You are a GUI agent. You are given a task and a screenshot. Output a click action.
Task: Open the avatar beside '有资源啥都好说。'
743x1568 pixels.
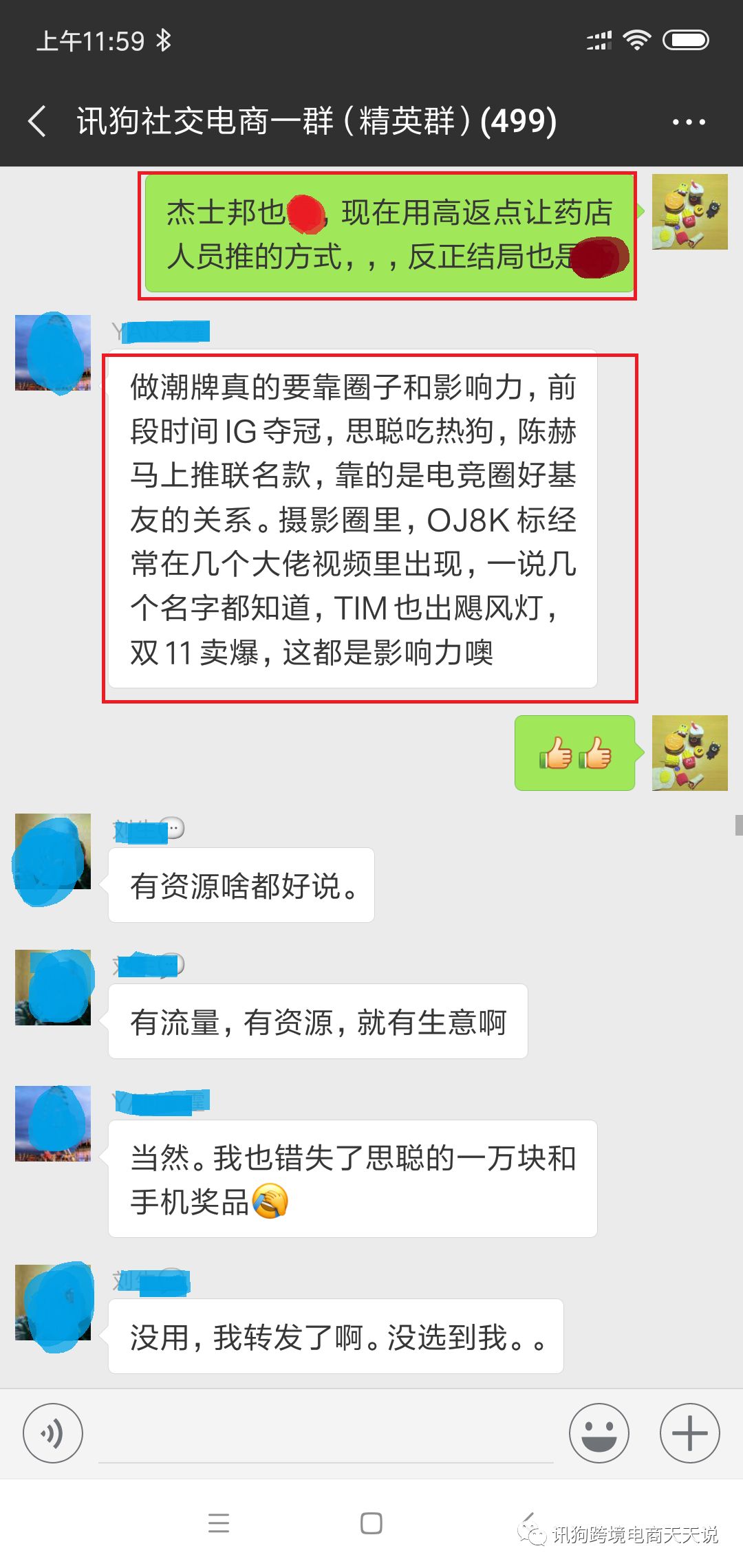point(53,853)
